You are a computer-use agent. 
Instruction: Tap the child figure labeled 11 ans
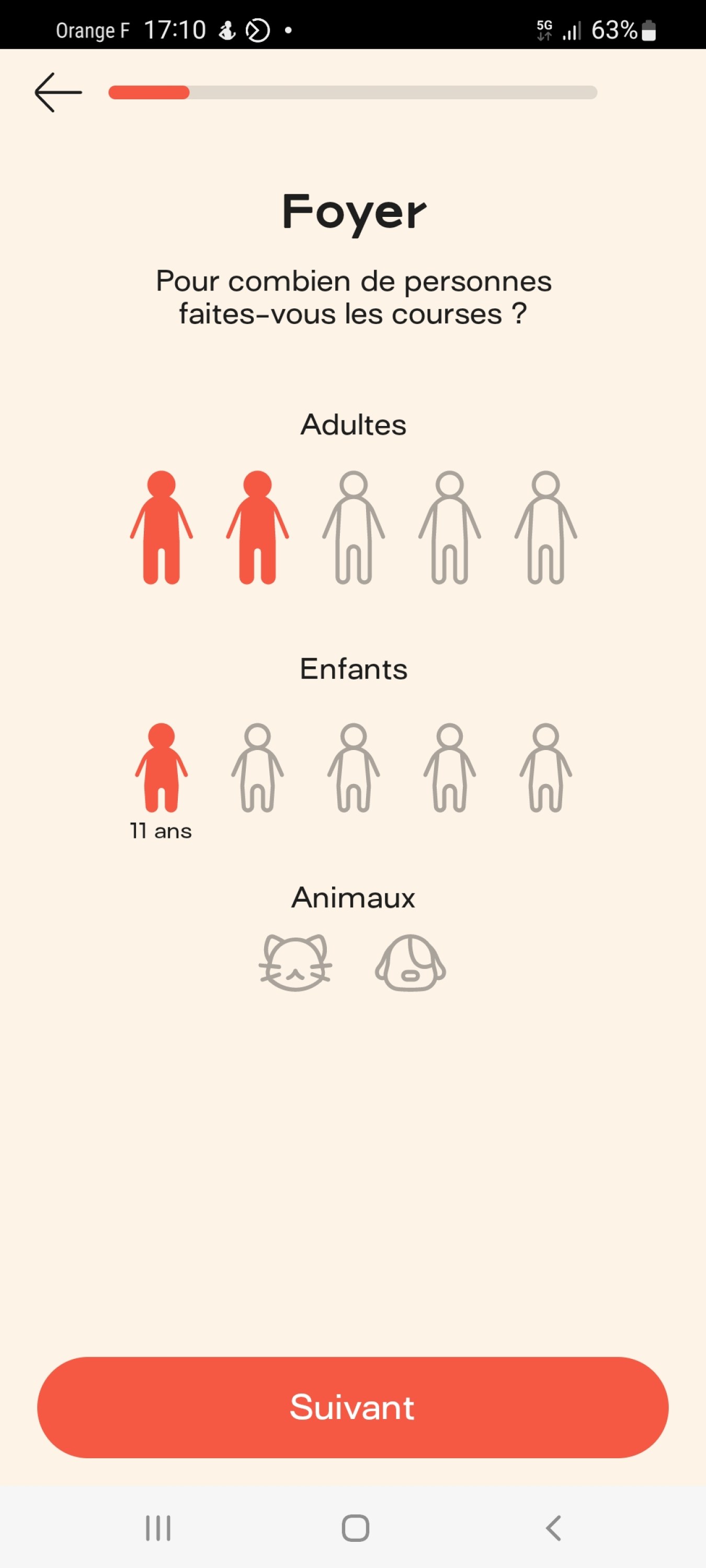pos(162,768)
